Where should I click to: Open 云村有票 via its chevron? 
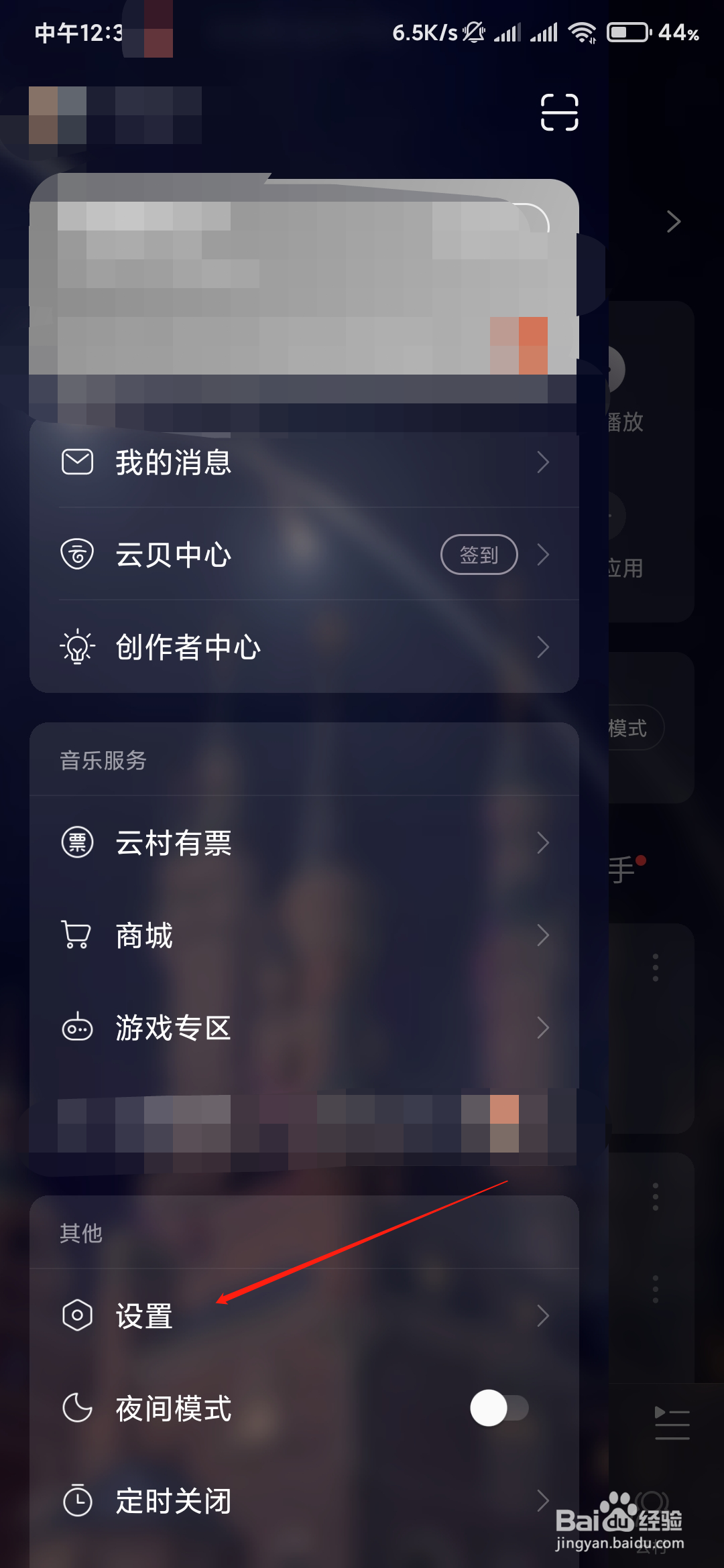click(x=544, y=843)
